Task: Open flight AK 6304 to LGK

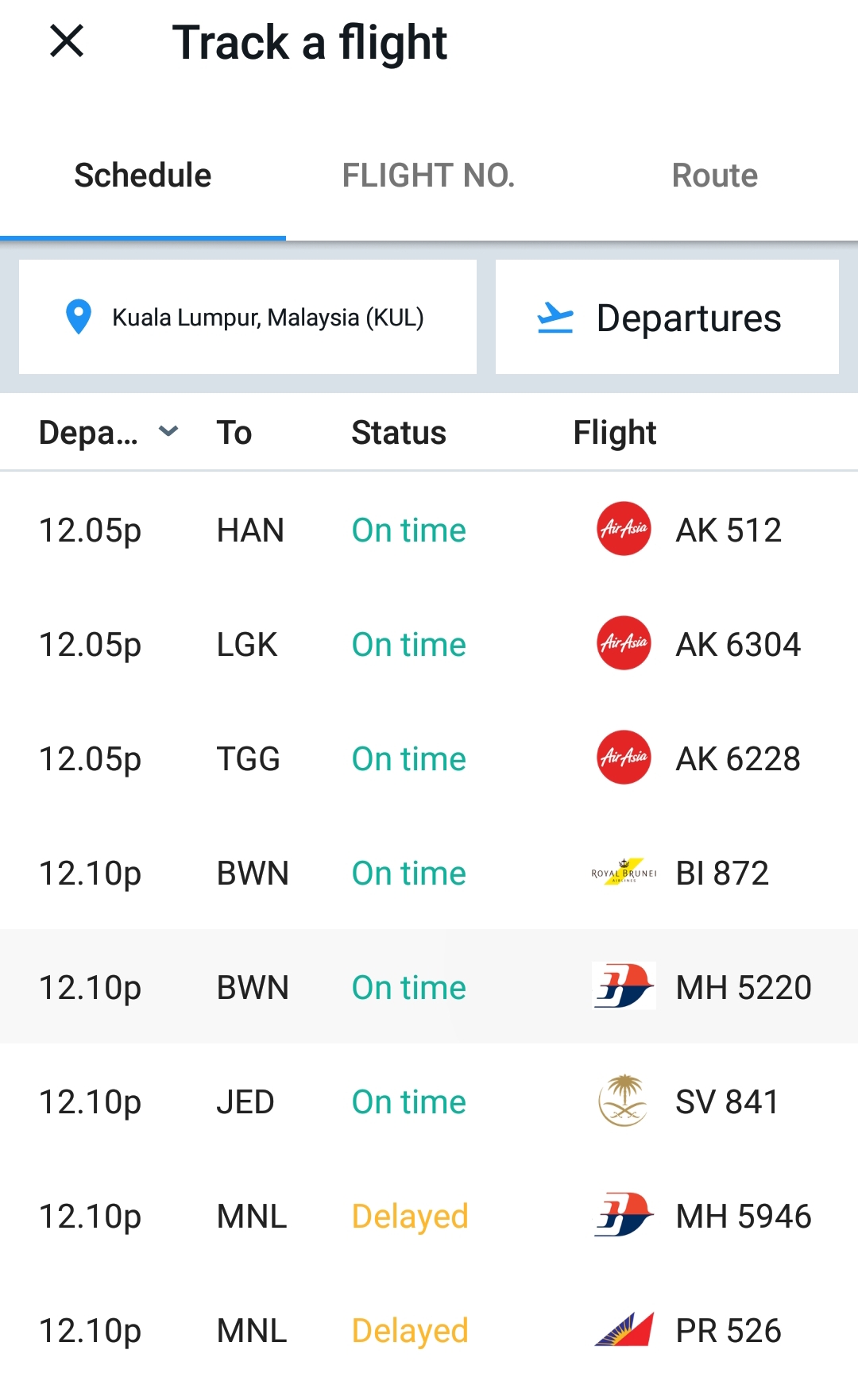Action: [x=429, y=644]
